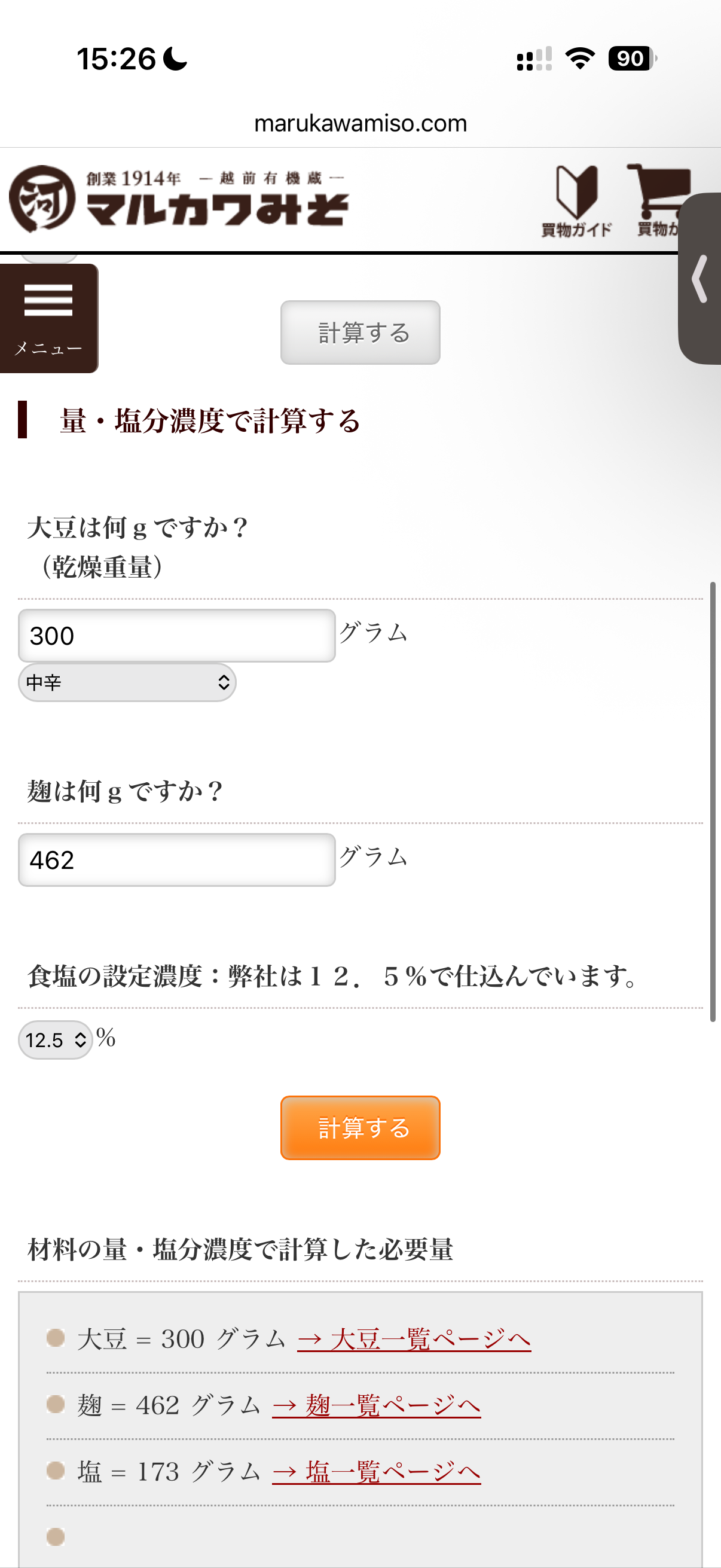Tap the gray 計算する button
This screenshot has width=721, height=1568.
pos(360,332)
